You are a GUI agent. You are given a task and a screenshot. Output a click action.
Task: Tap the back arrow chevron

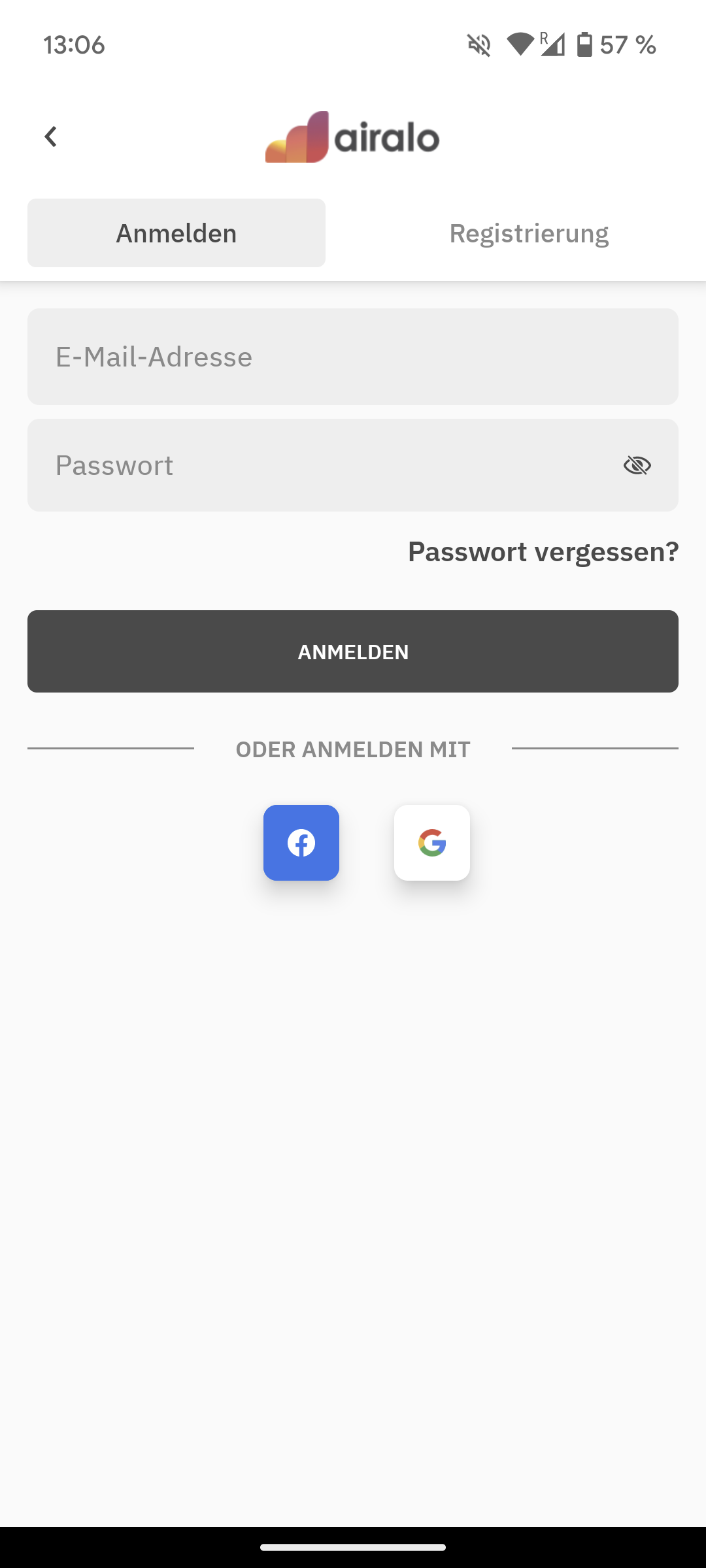[50, 137]
